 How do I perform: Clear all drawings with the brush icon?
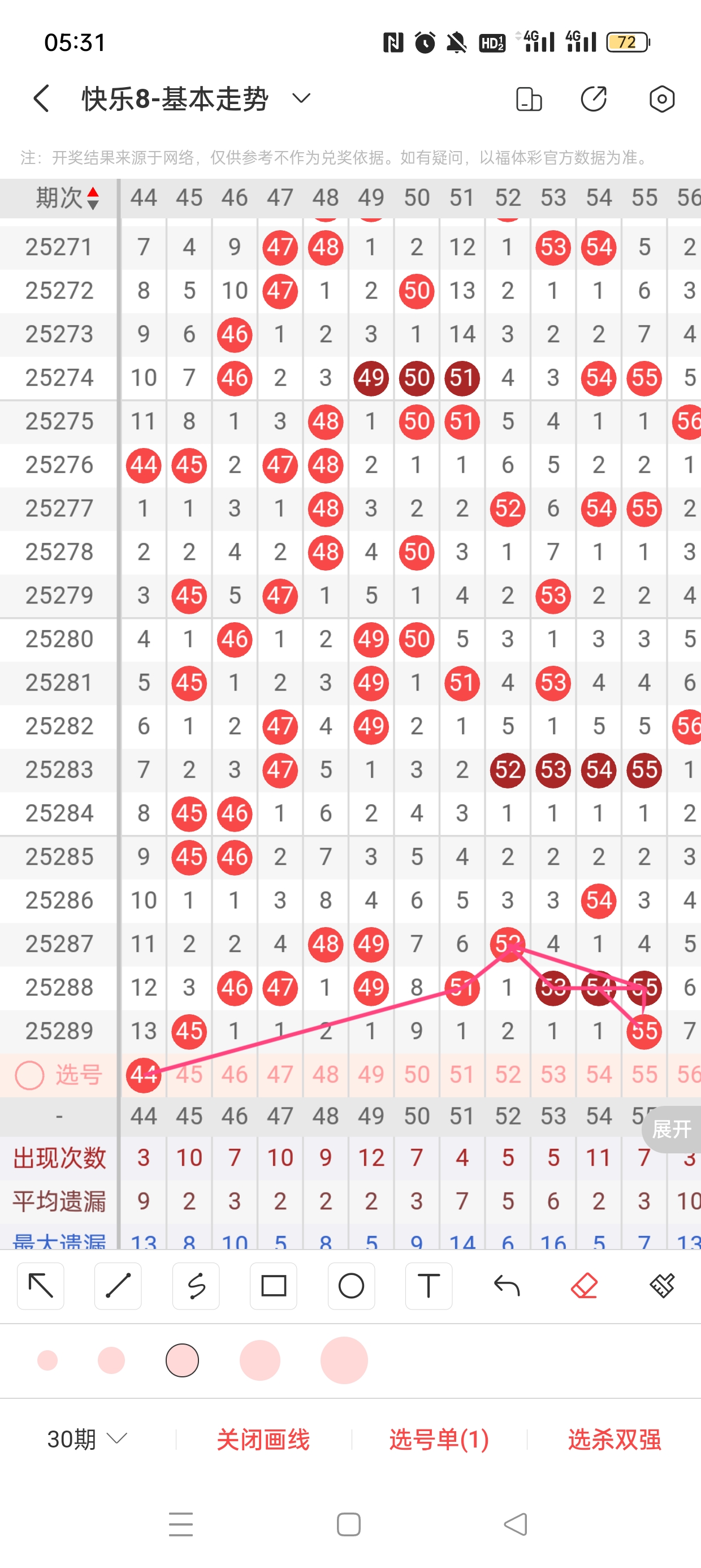coord(662,1286)
